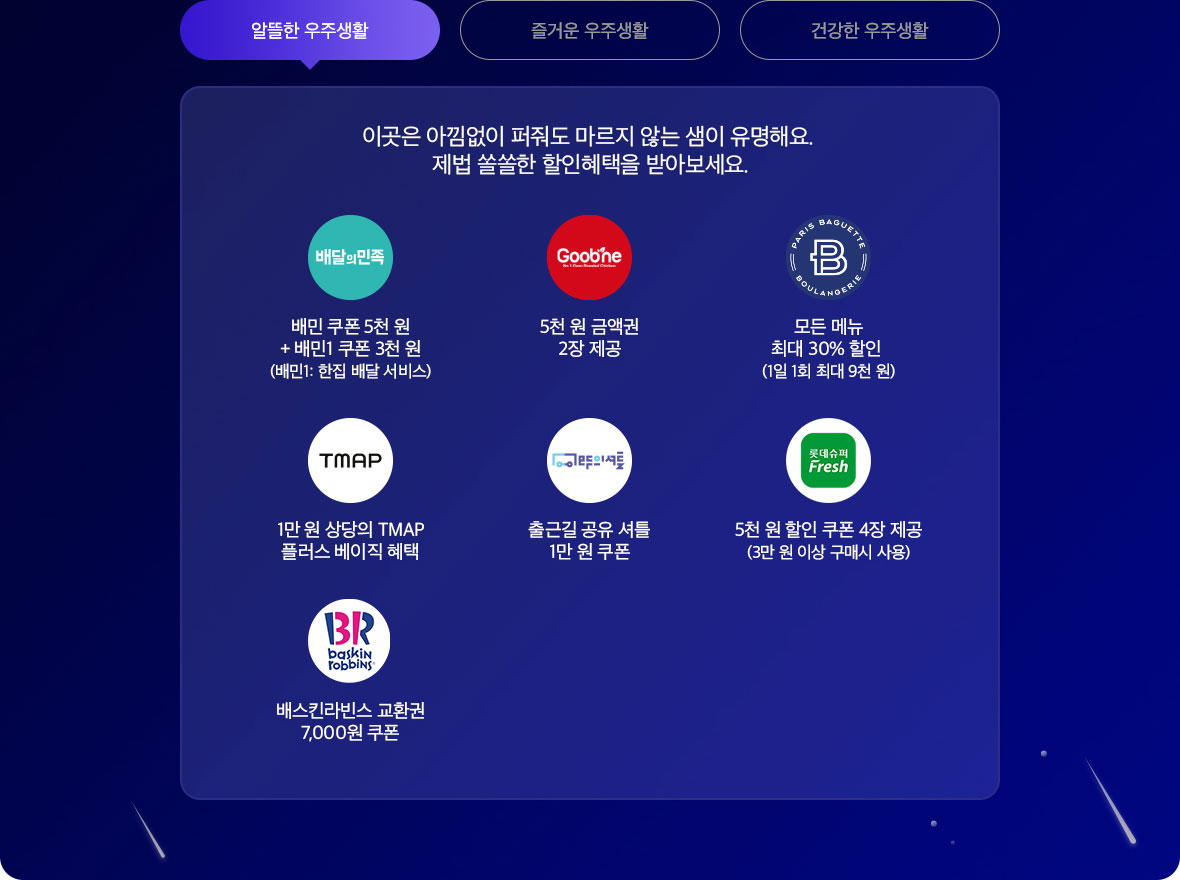This screenshot has width=1180, height=880.
Task: Open the 건강한 우주생활 tab
Action: pyautogui.click(x=870, y=30)
